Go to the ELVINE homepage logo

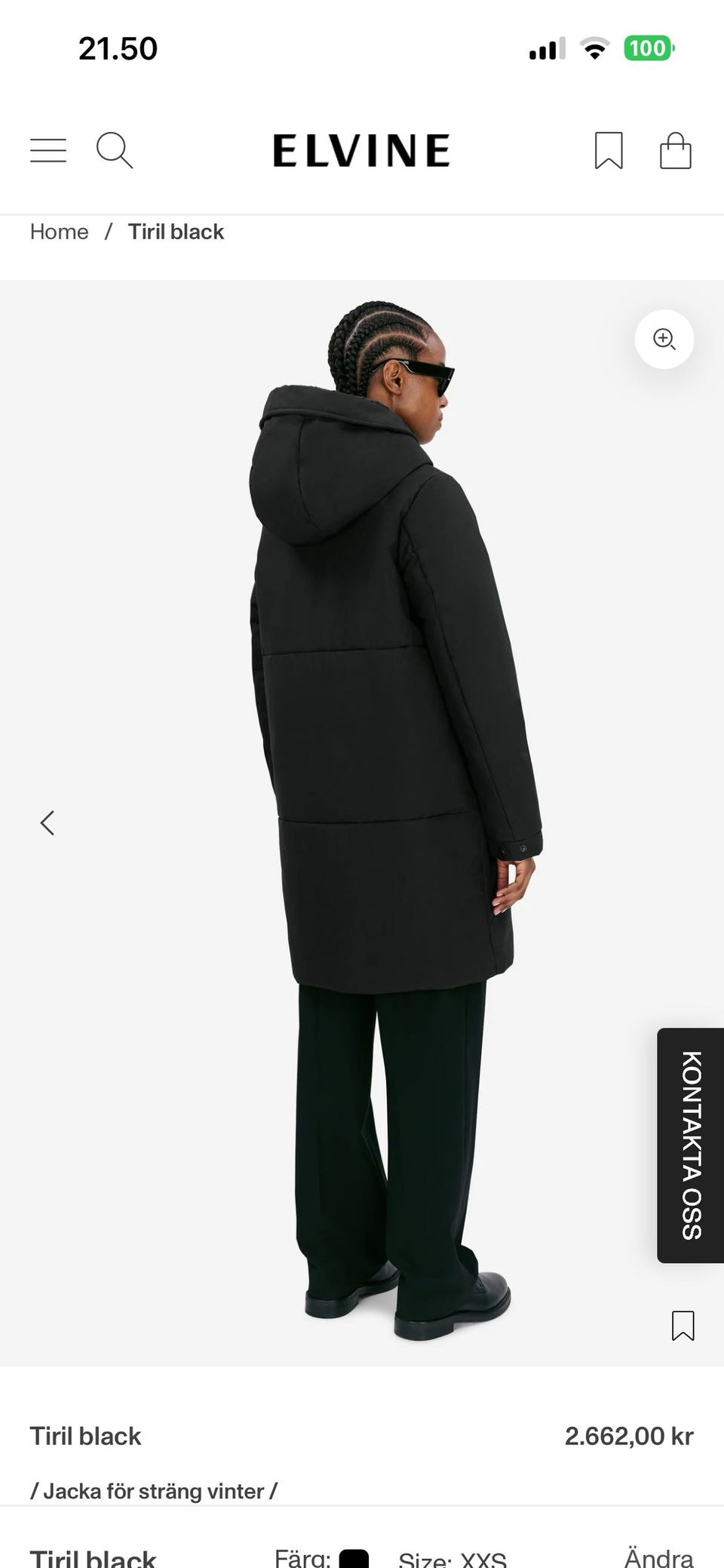click(361, 150)
